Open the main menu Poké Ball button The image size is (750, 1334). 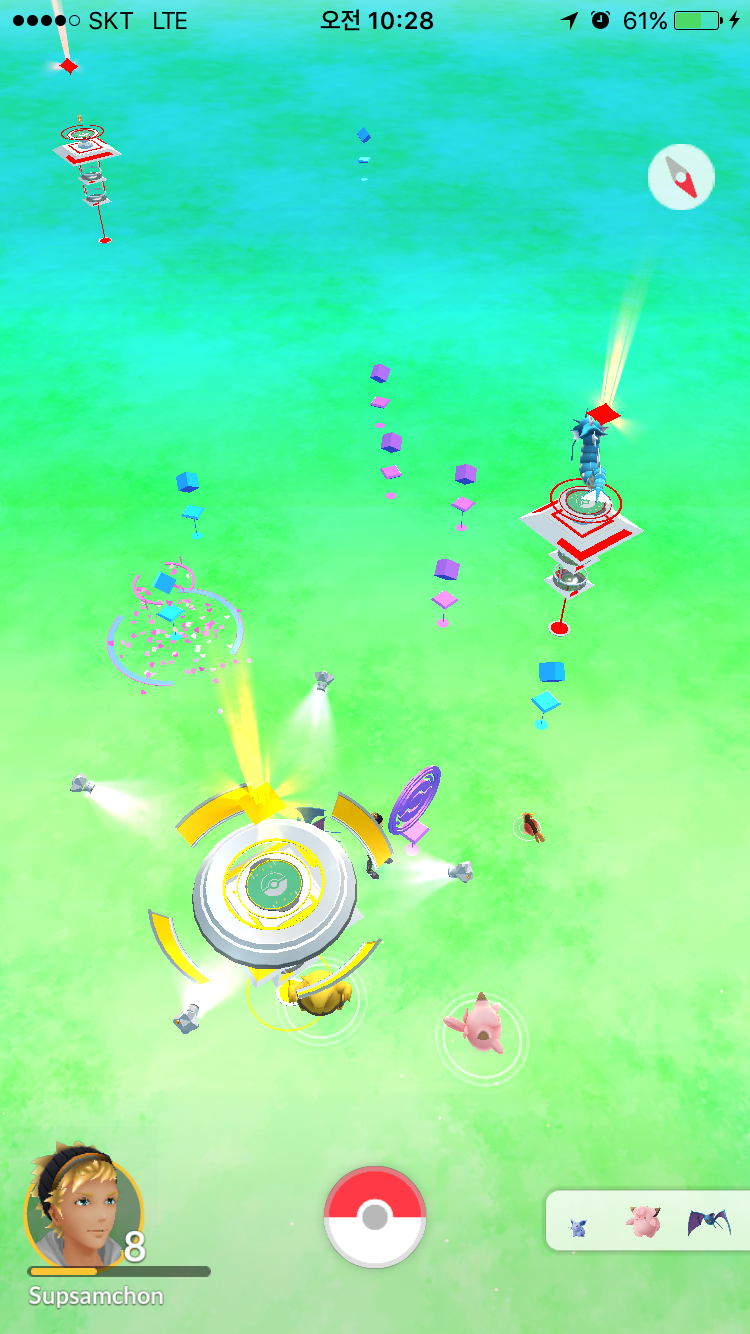pyautogui.click(x=375, y=1216)
